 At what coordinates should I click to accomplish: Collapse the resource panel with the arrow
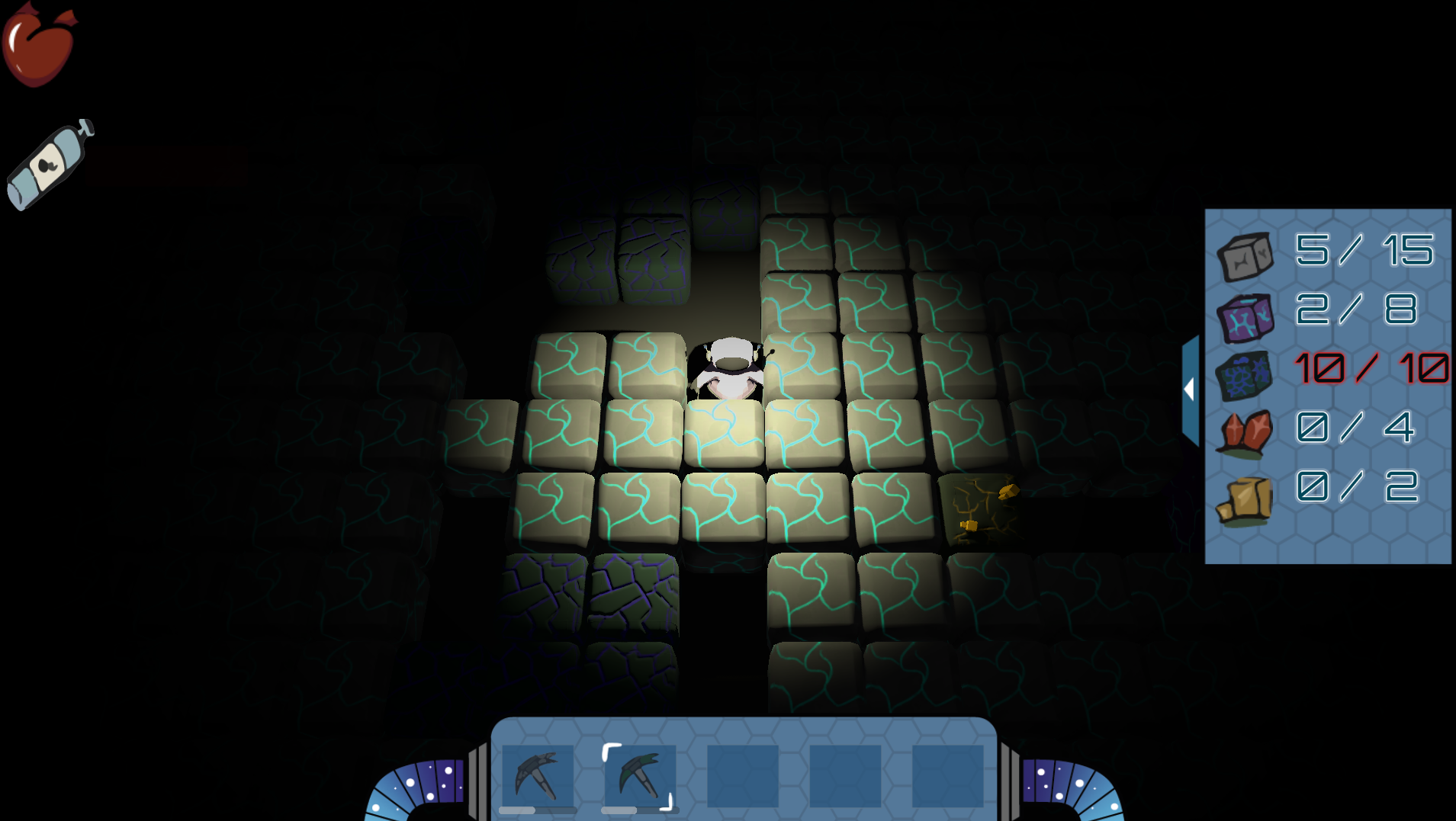coord(1190,390)
